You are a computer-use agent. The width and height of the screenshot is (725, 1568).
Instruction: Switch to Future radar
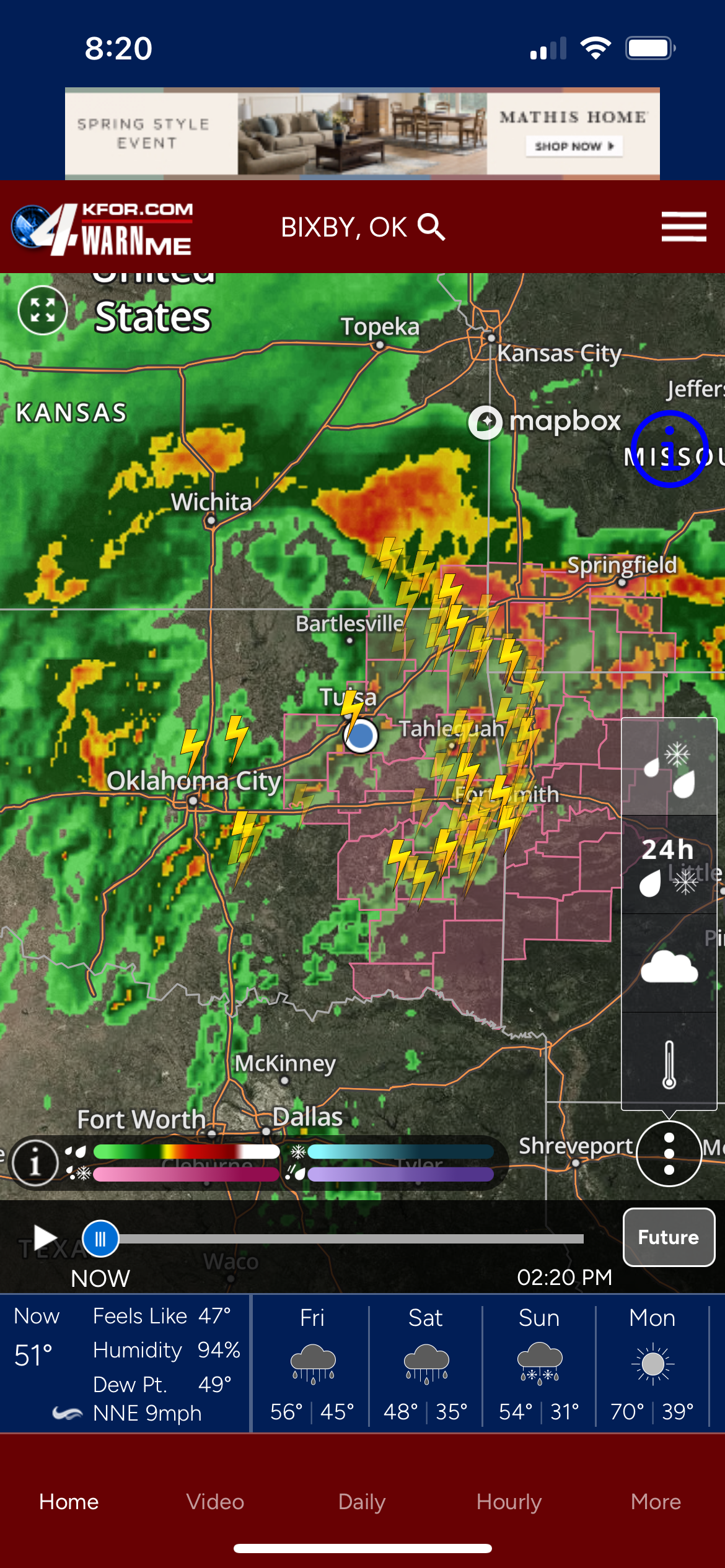(x=669, y=1237)
